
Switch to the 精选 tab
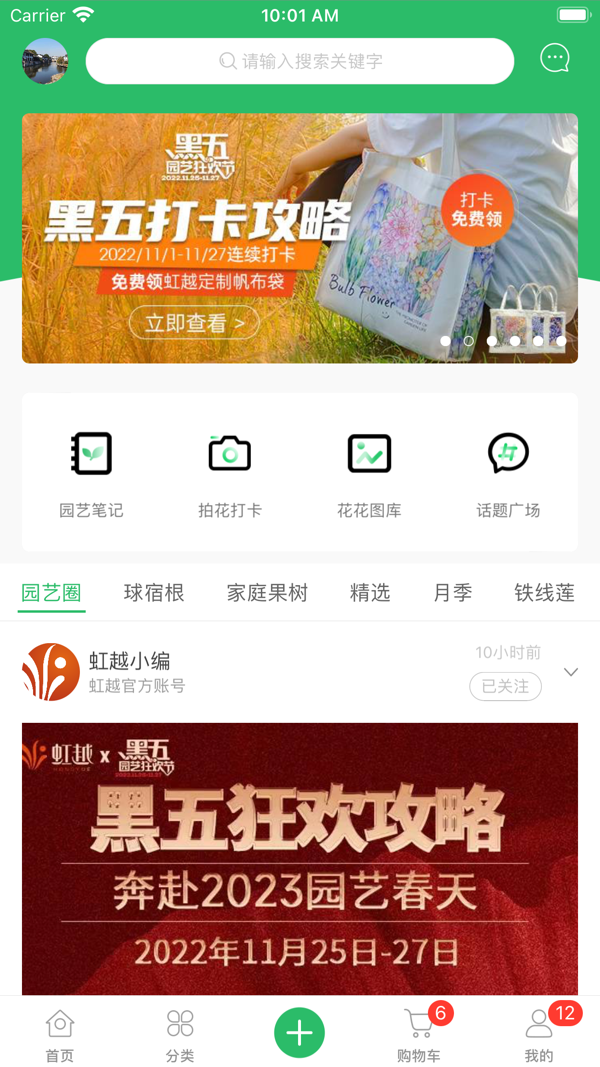click(370, 593)
